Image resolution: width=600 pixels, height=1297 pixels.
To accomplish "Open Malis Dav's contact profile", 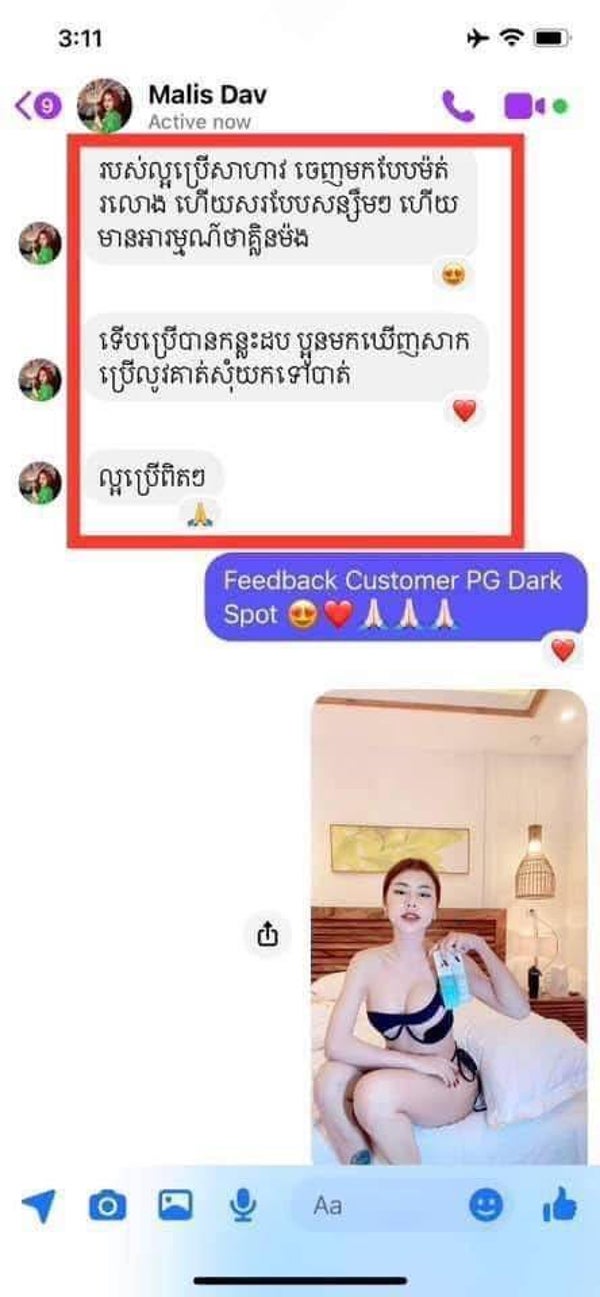I will point(207,105).
